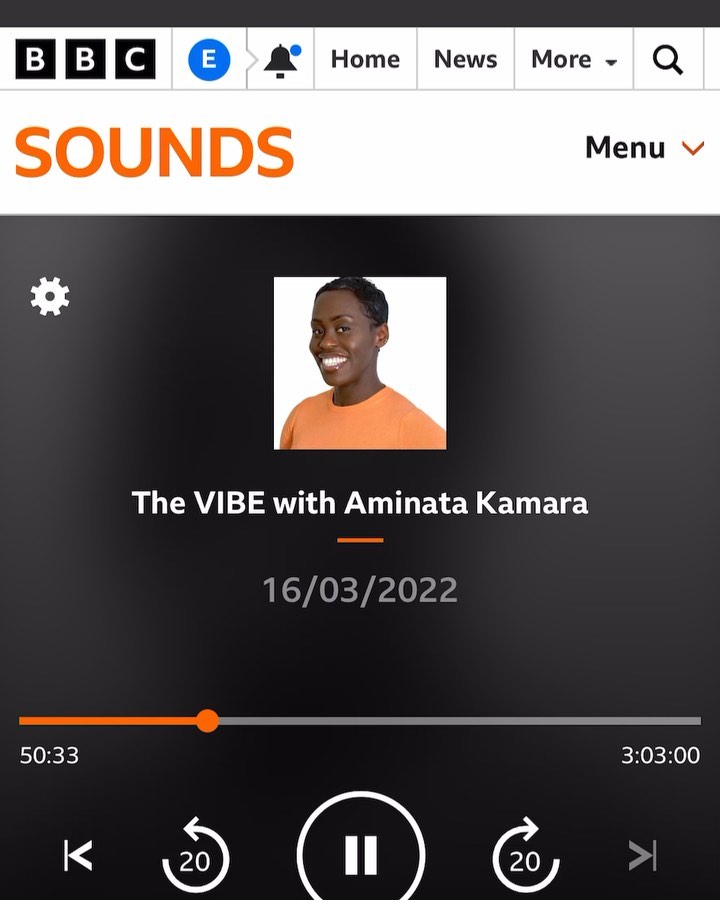
Task: Go to BBC Sounds homepage
Action: click(x=155, y=153)
